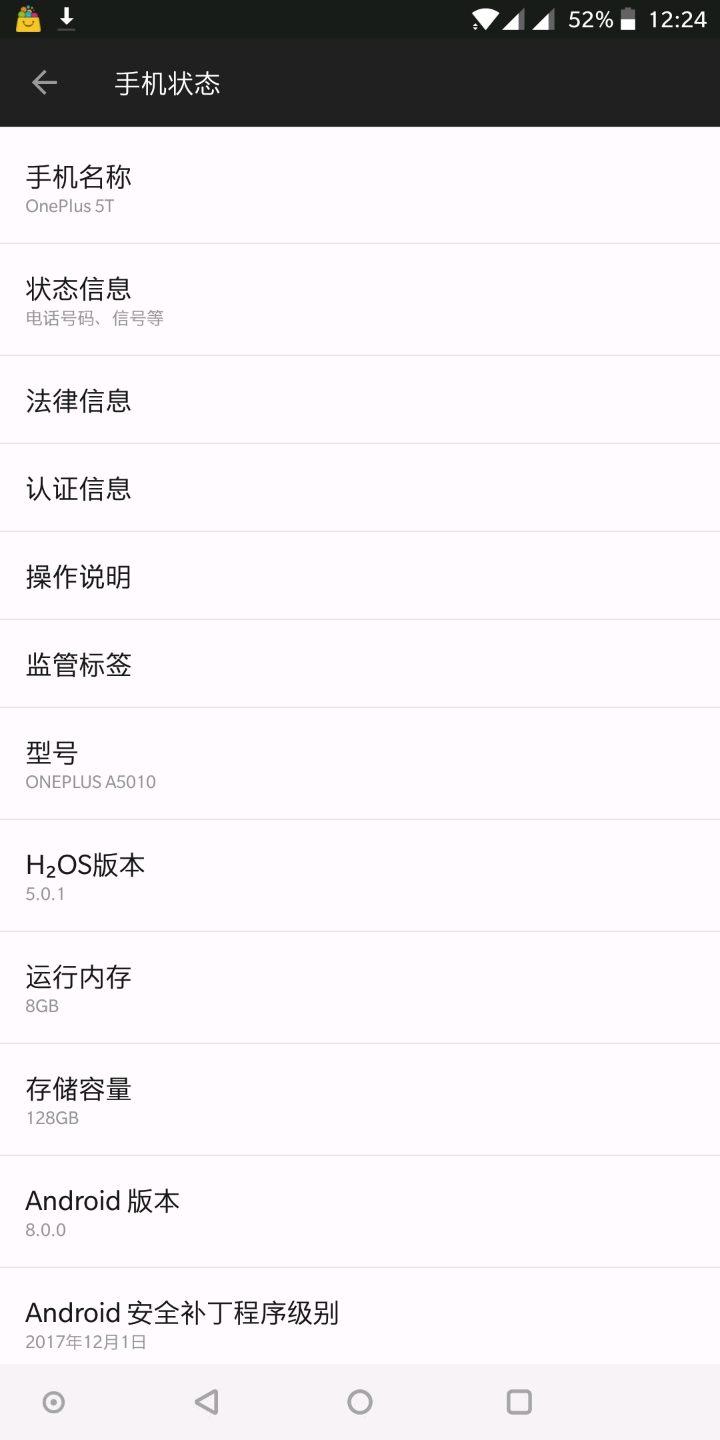Tap the 运行内存 row
The image size is (720, 1440).
(x=360, y=988)
